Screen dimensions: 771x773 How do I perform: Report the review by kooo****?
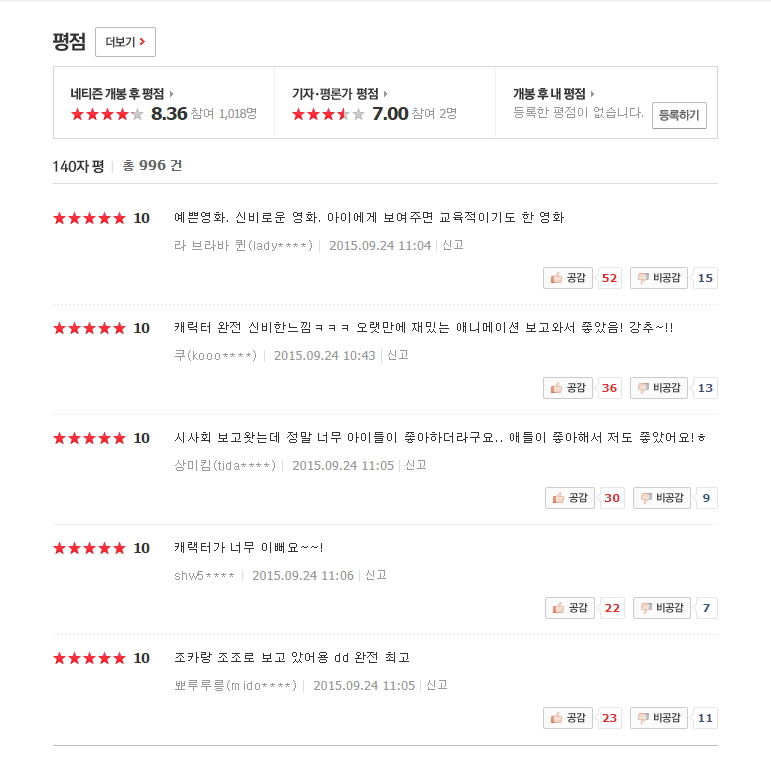pyautogui.click(x=398, y=355)
